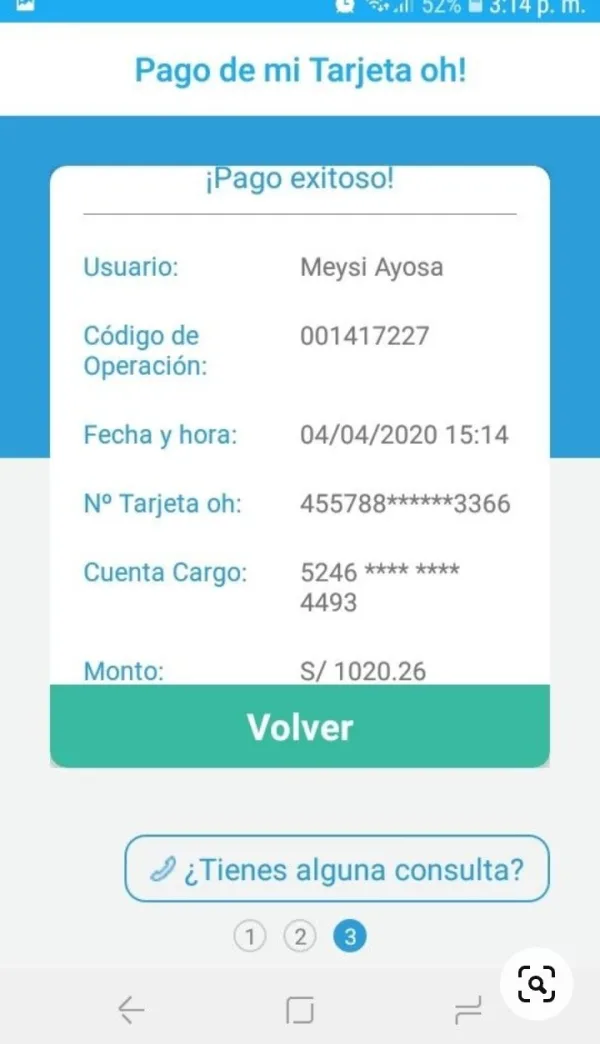Select step 3 page indicator
Screen dimensions: 600x1044
[x=350, y=937]
